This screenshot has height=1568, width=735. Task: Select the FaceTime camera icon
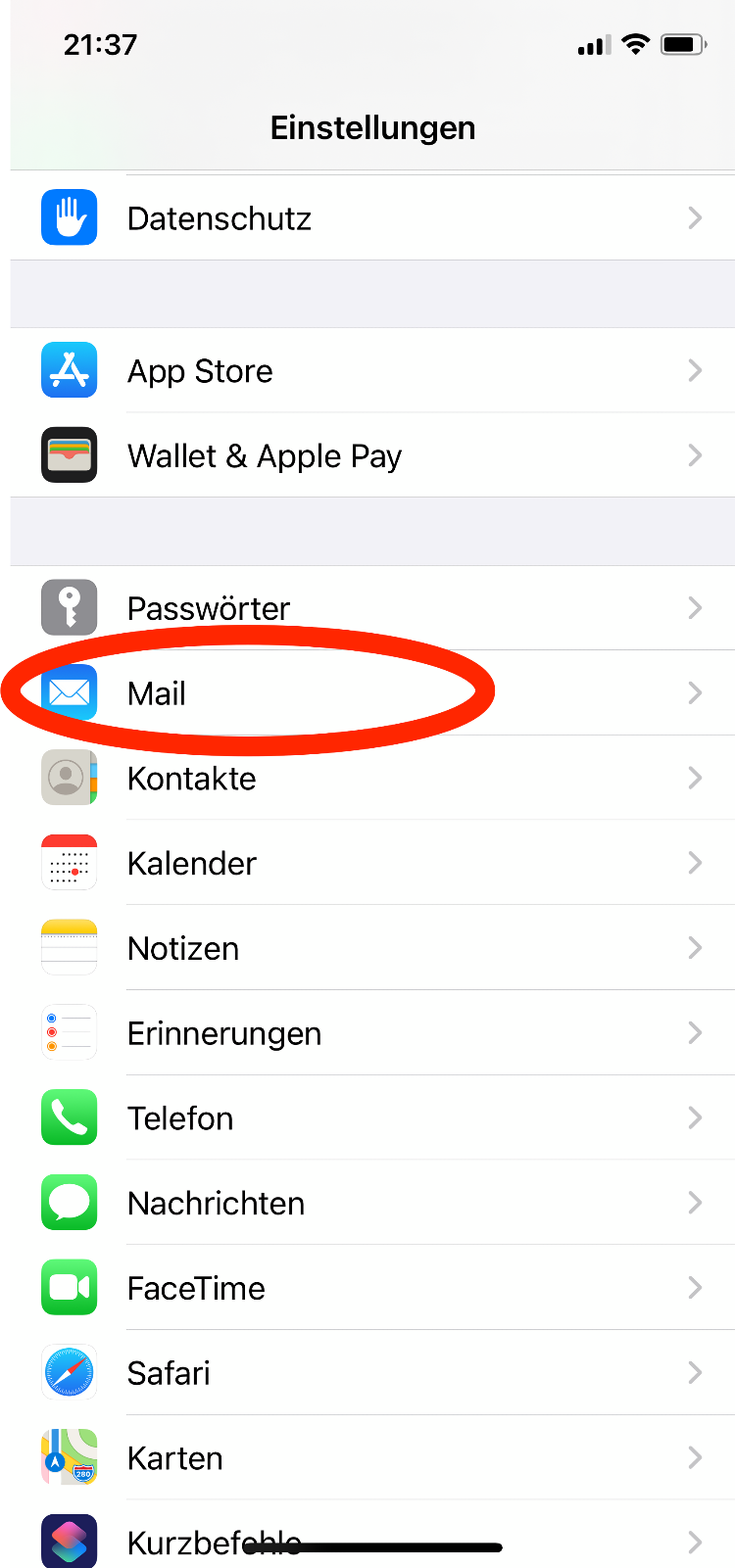click(x=69, y=1288)
